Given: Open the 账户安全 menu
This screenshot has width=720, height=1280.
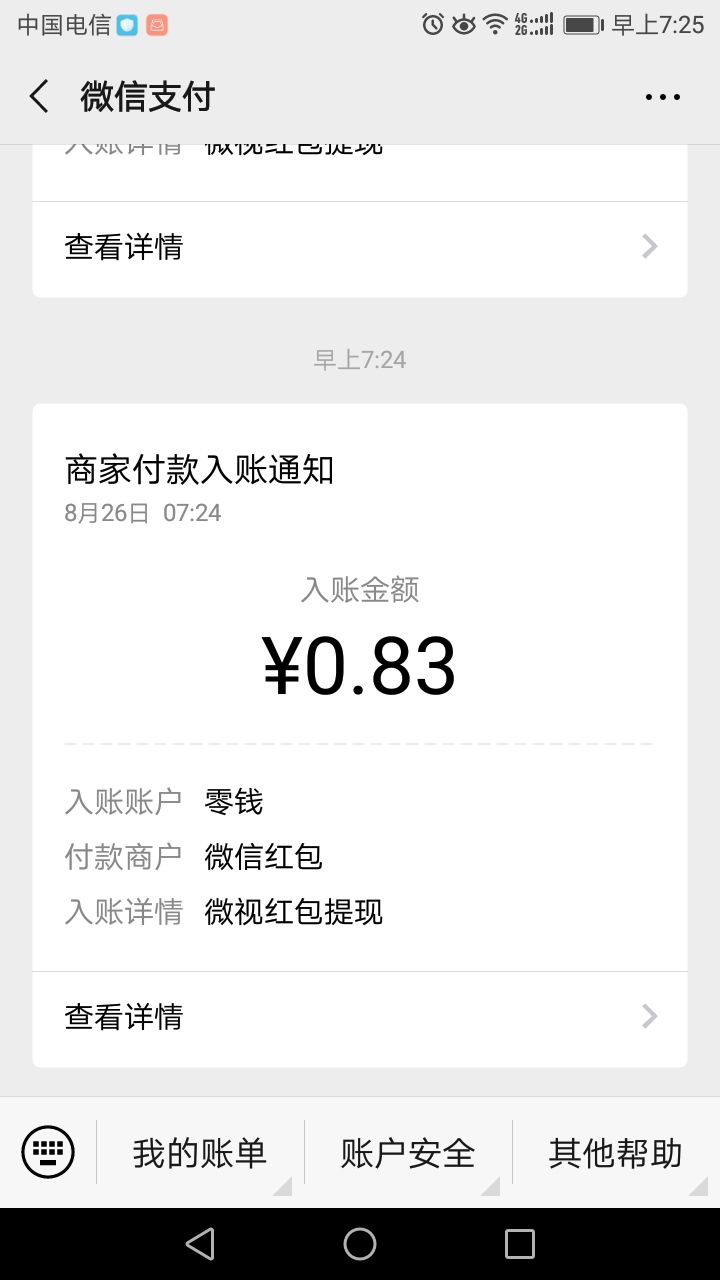Looking at the screenshot, I should click(408, 1153).
